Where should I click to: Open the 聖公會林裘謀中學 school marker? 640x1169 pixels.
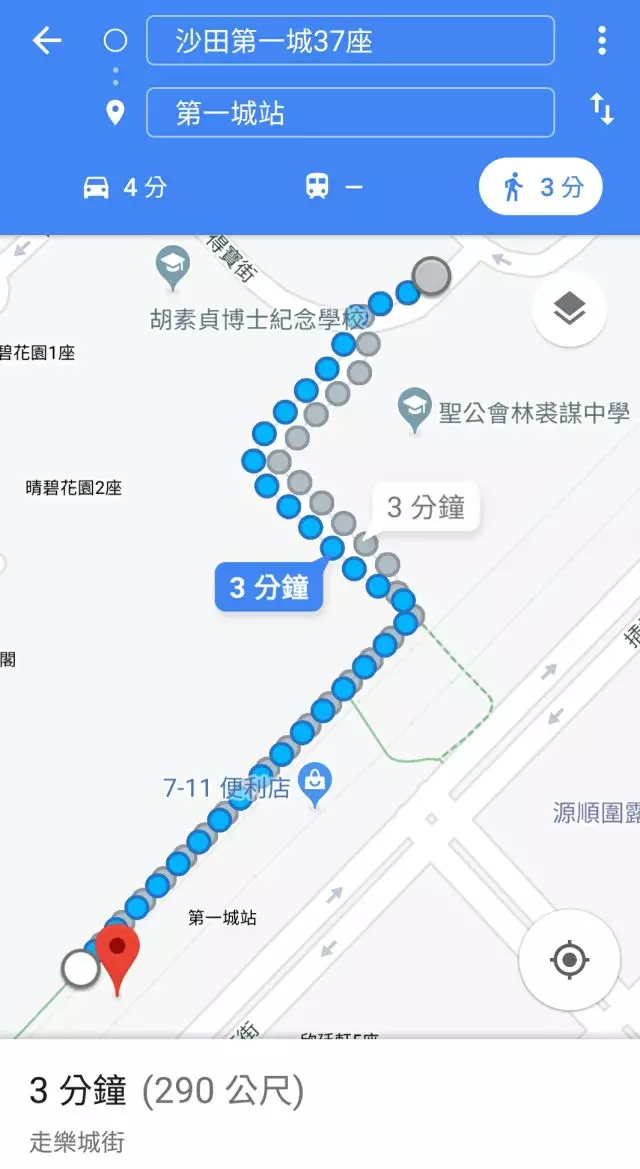[414, 409]
